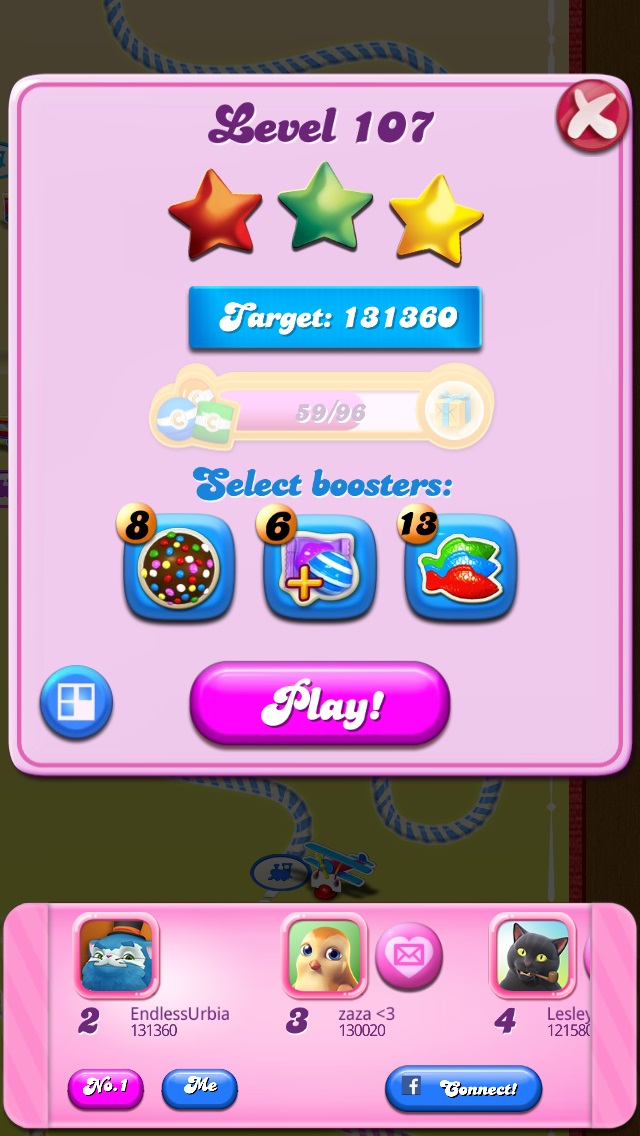The width and height of the screenshot is (640, 1136).
Task: Open the level layout preview icon
Action: 76,702
